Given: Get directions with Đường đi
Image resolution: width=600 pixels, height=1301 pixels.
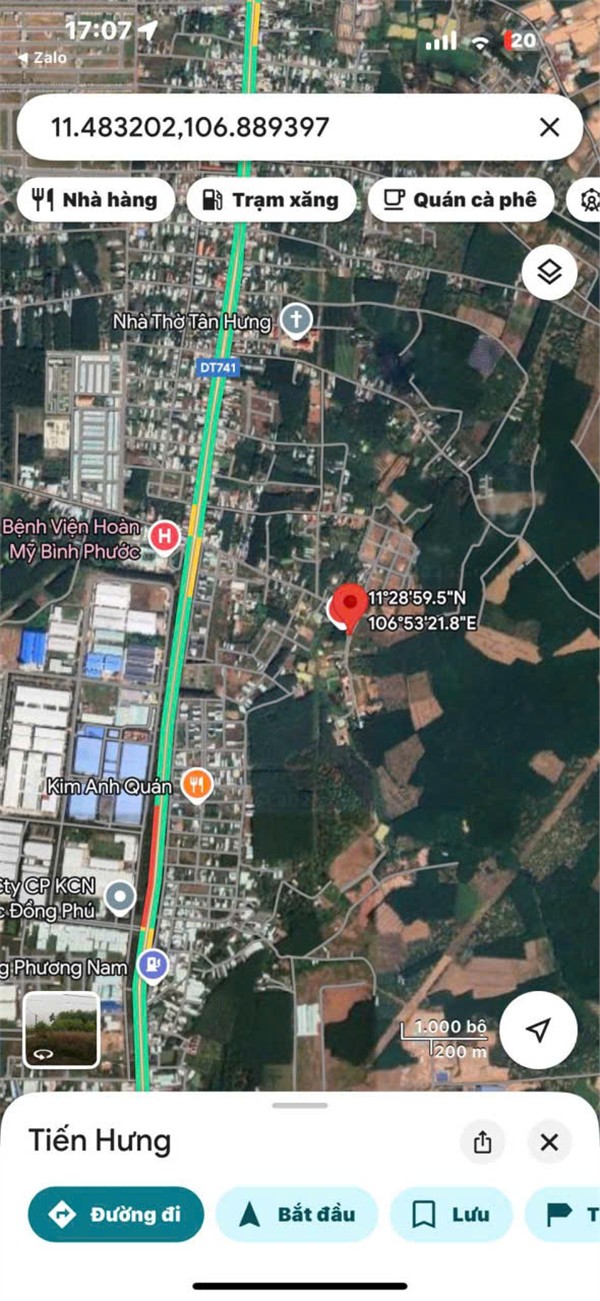Looking at the screenshot, I should 116,1214.
